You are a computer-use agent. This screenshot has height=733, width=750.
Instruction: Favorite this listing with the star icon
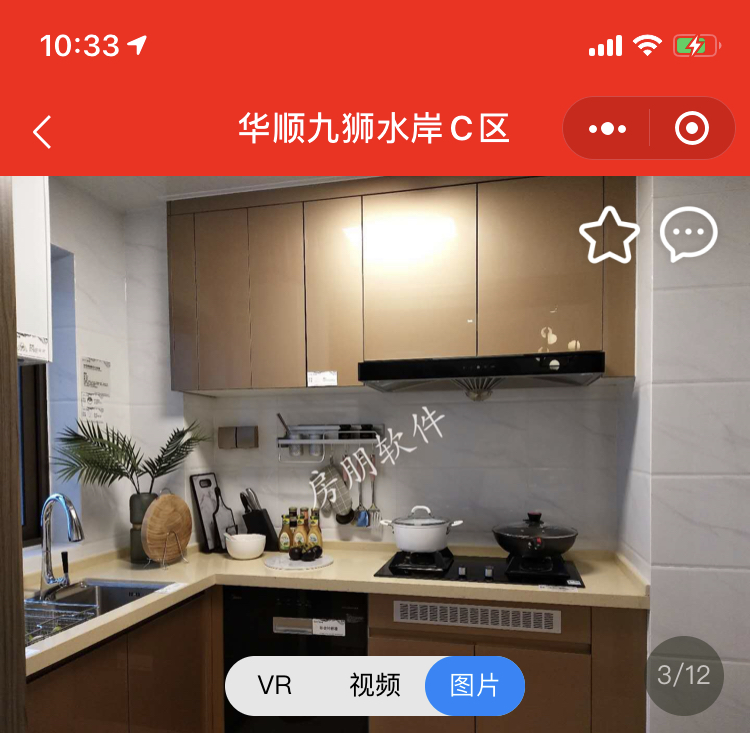click(609, 236)
